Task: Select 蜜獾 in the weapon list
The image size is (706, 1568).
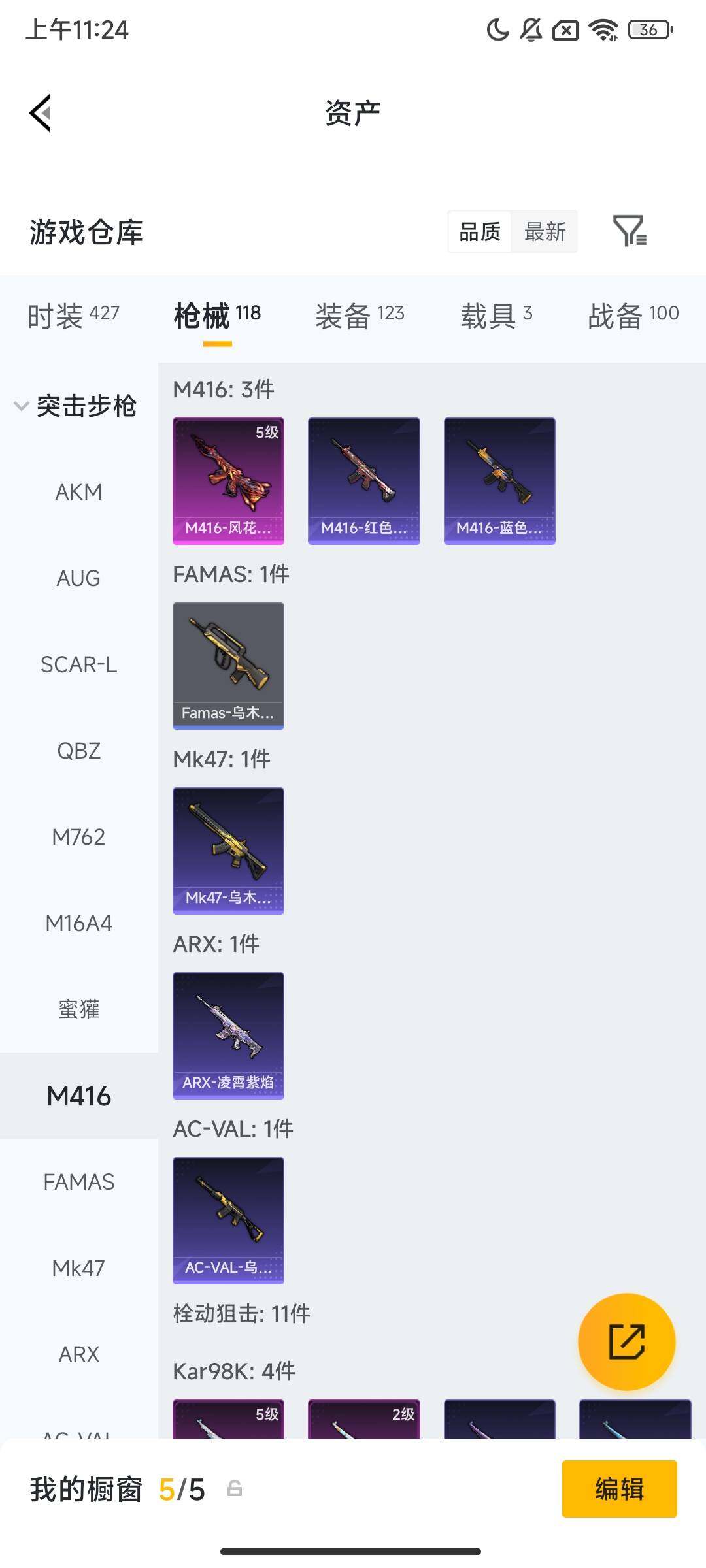Action: [x=78, y=1009]
